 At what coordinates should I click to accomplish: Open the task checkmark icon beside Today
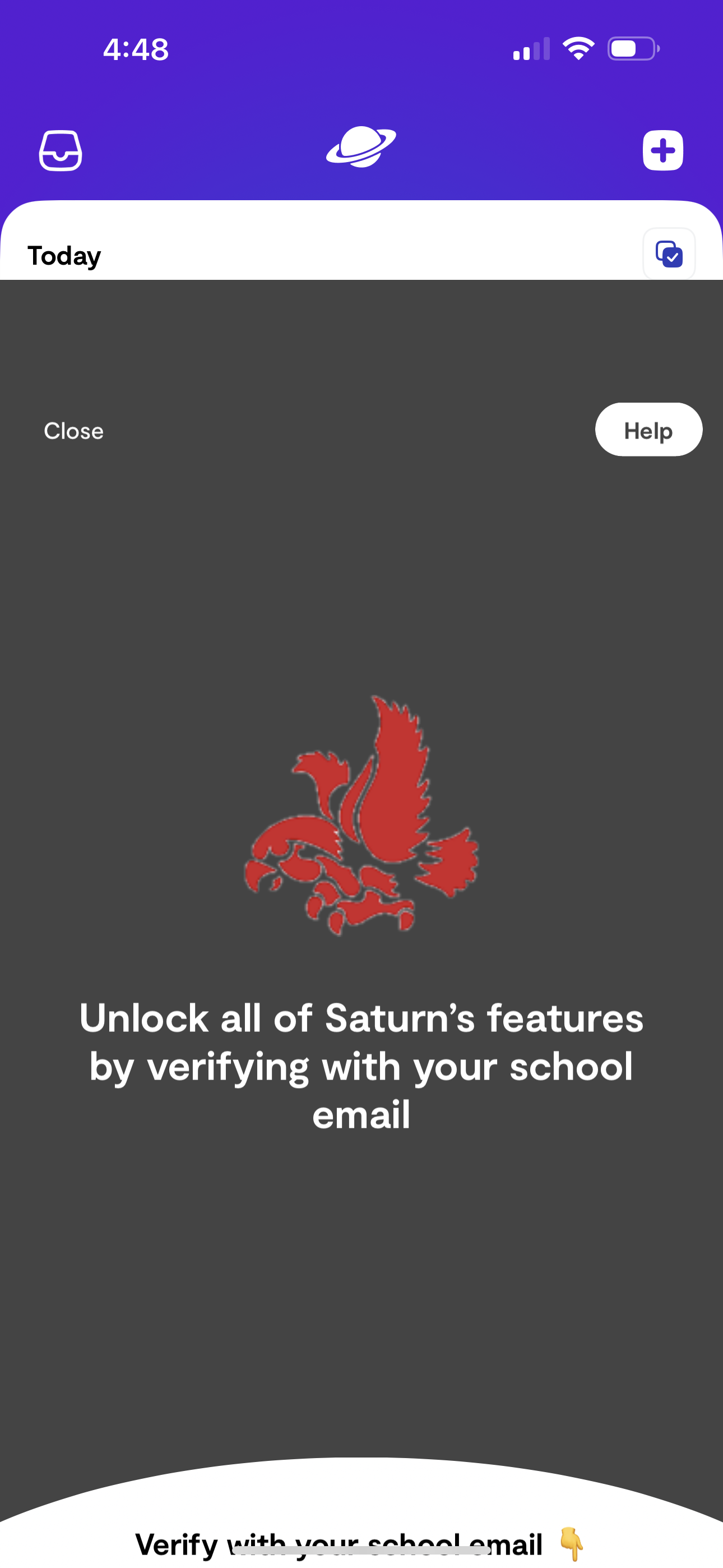pos(669,255)
